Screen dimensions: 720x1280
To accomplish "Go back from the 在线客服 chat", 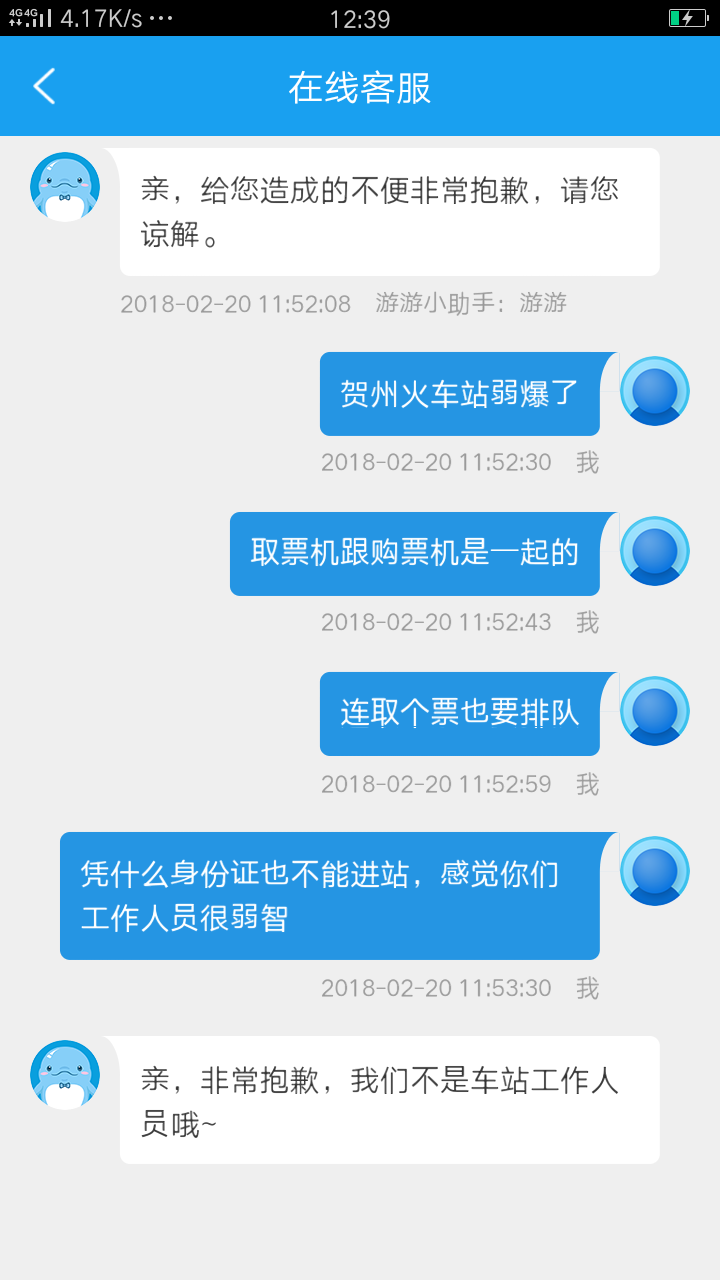I will [44, 86].
